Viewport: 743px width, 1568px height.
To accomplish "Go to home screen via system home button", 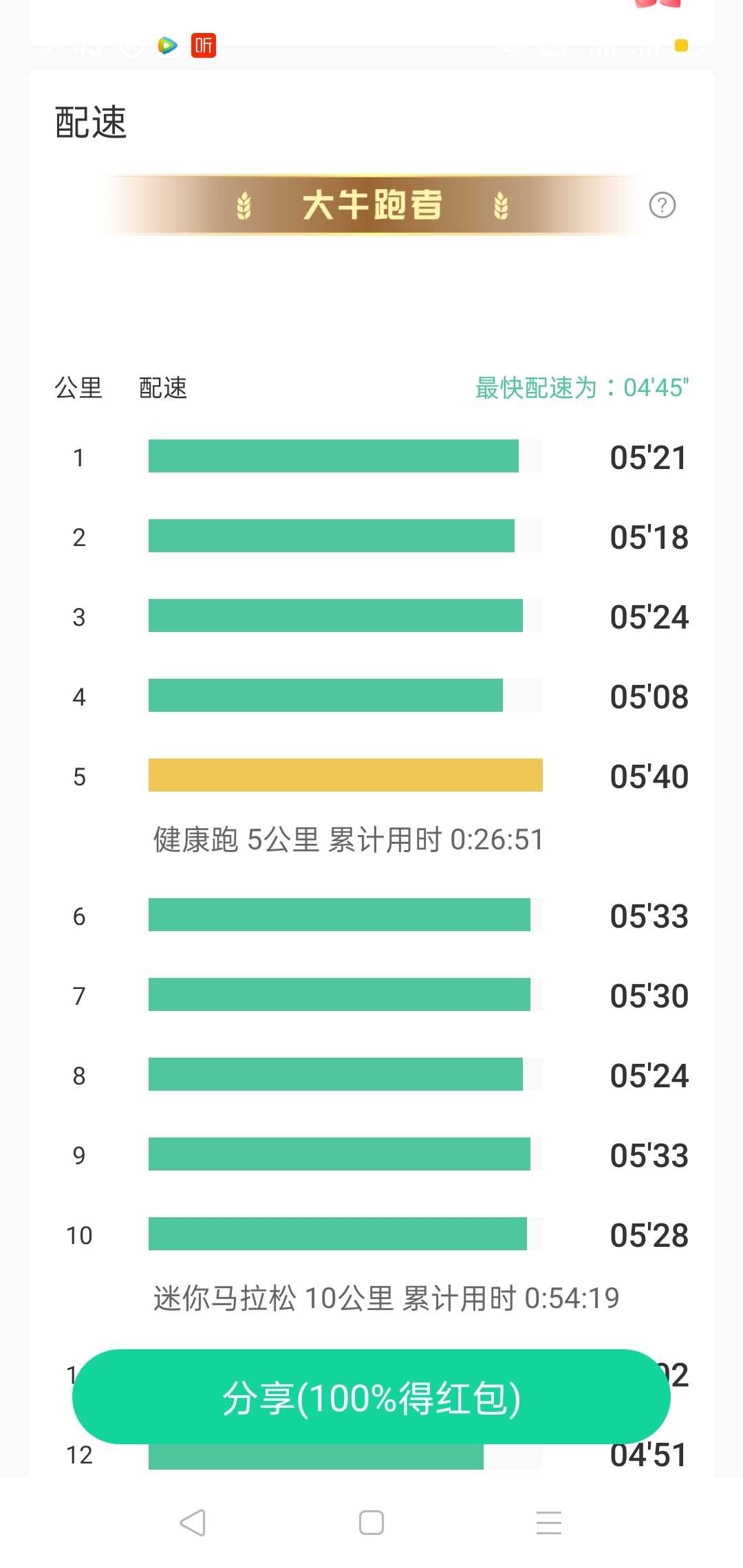I will coord(371,1523).
